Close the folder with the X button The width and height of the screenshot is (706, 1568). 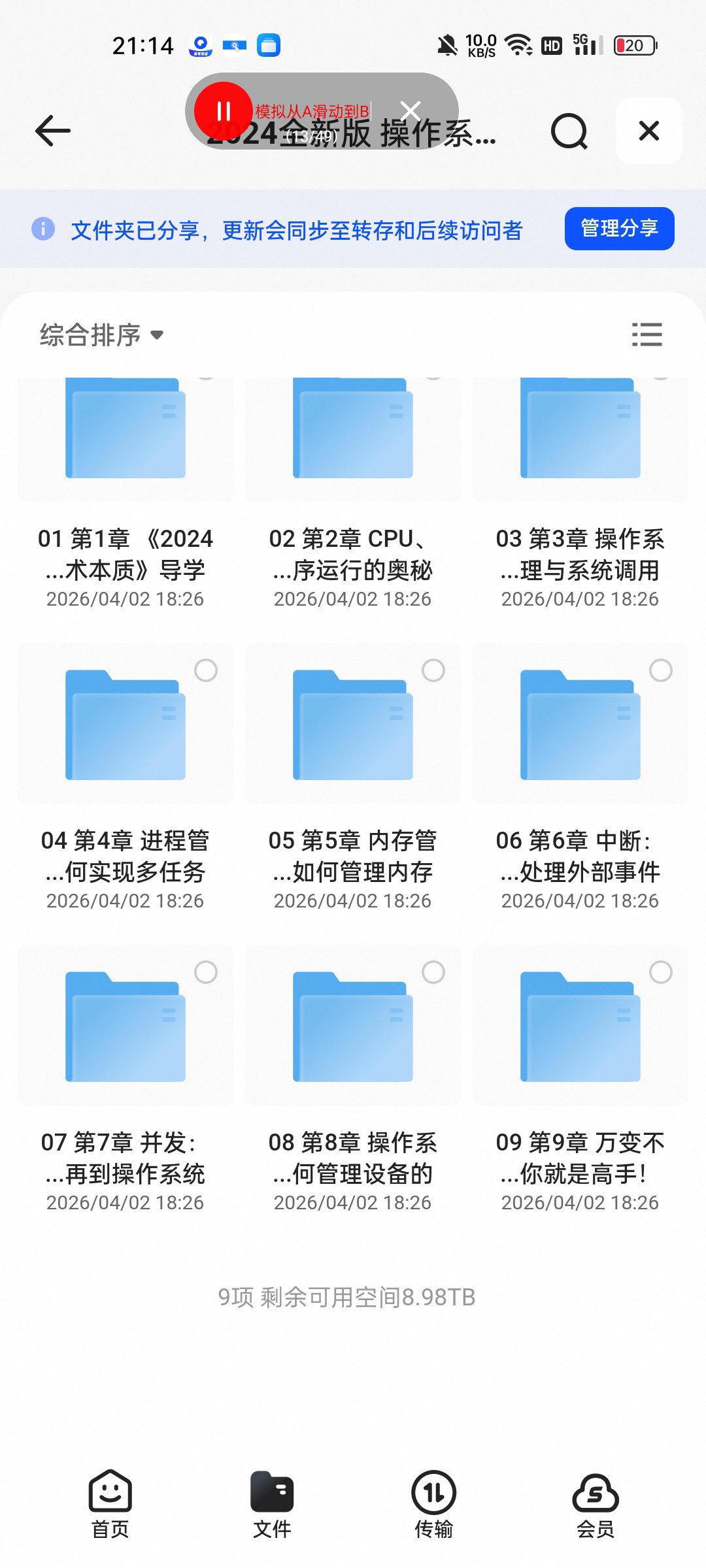point(649,131)
